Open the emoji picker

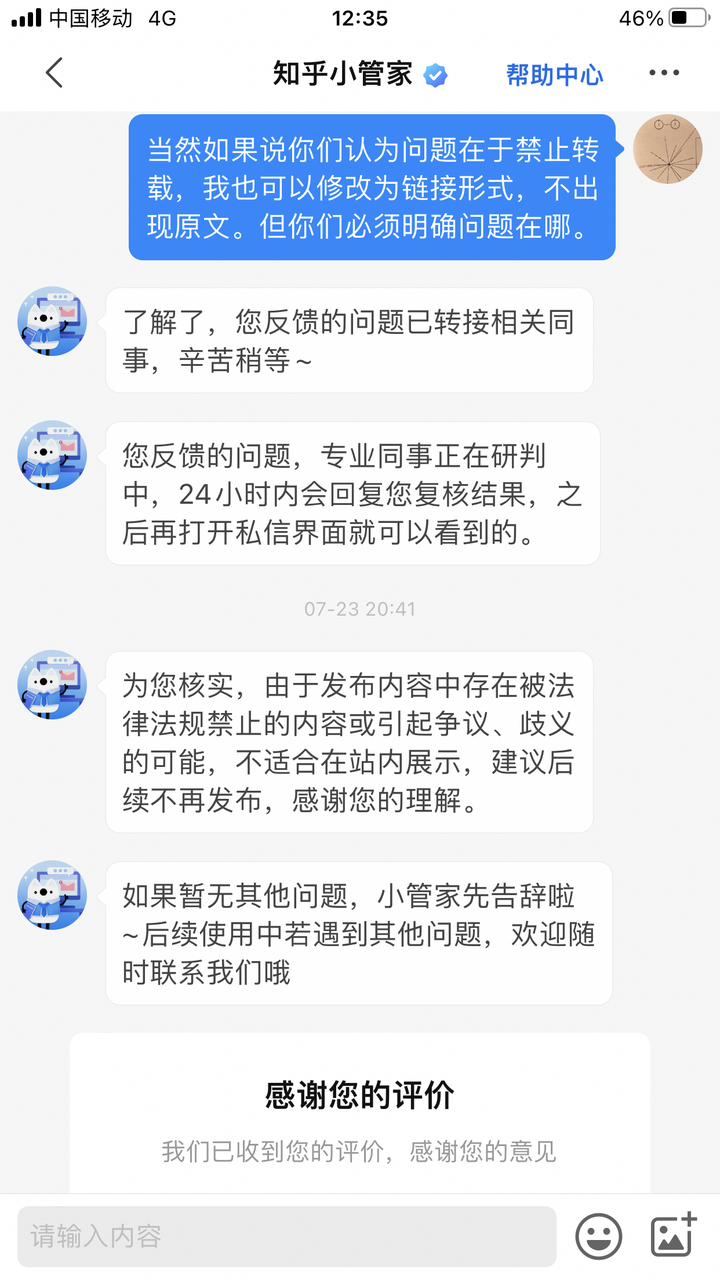point(598,1237)
